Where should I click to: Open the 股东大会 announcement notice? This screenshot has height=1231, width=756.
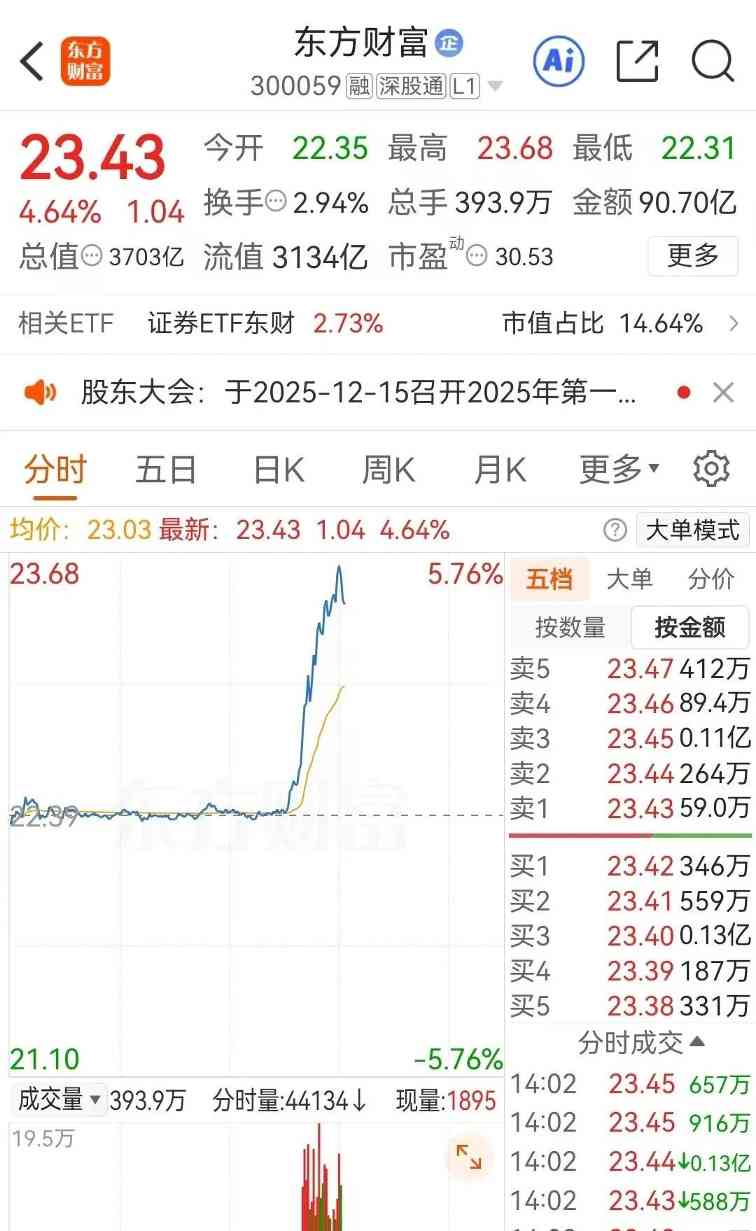point(358,392)
